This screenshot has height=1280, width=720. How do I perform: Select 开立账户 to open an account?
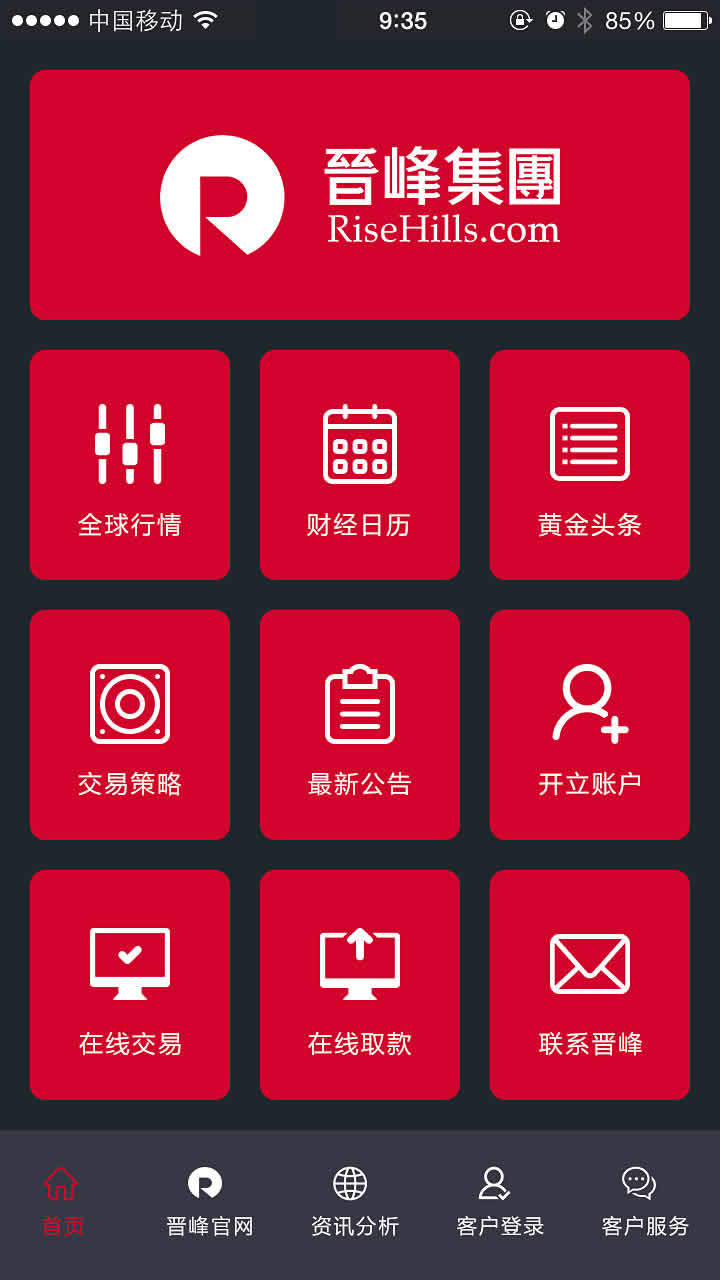[x=590, y=725]
